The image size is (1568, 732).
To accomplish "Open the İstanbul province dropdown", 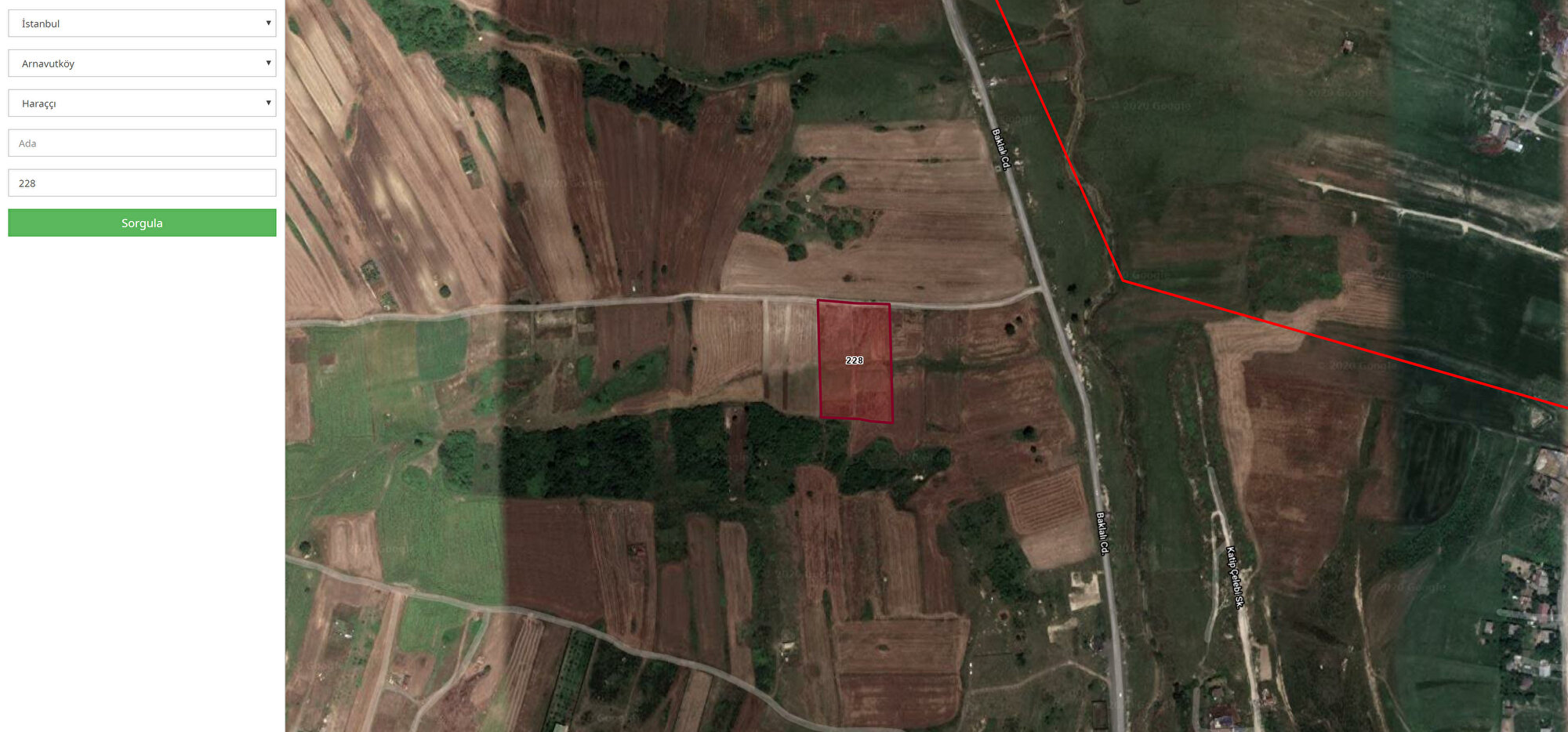I will click(x=142, y=24).
